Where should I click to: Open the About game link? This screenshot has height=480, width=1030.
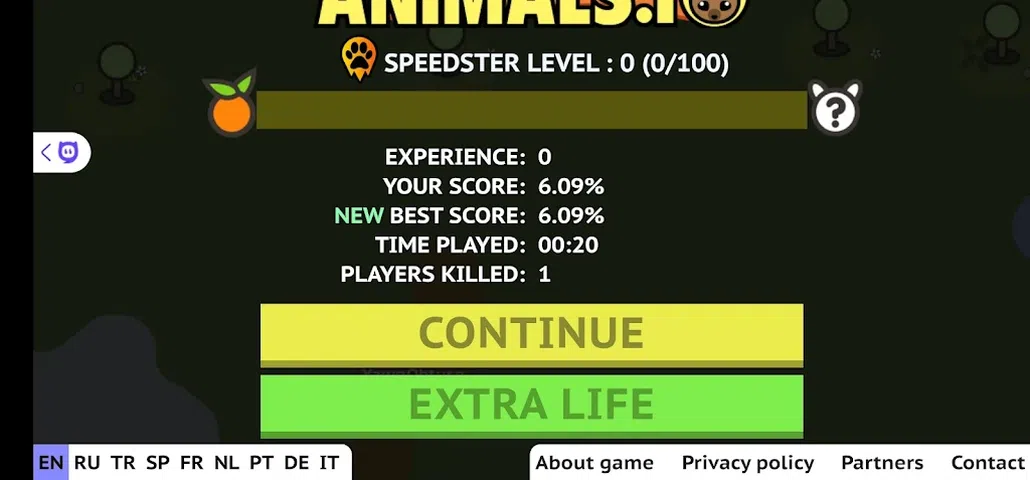(x=594, y=463)
